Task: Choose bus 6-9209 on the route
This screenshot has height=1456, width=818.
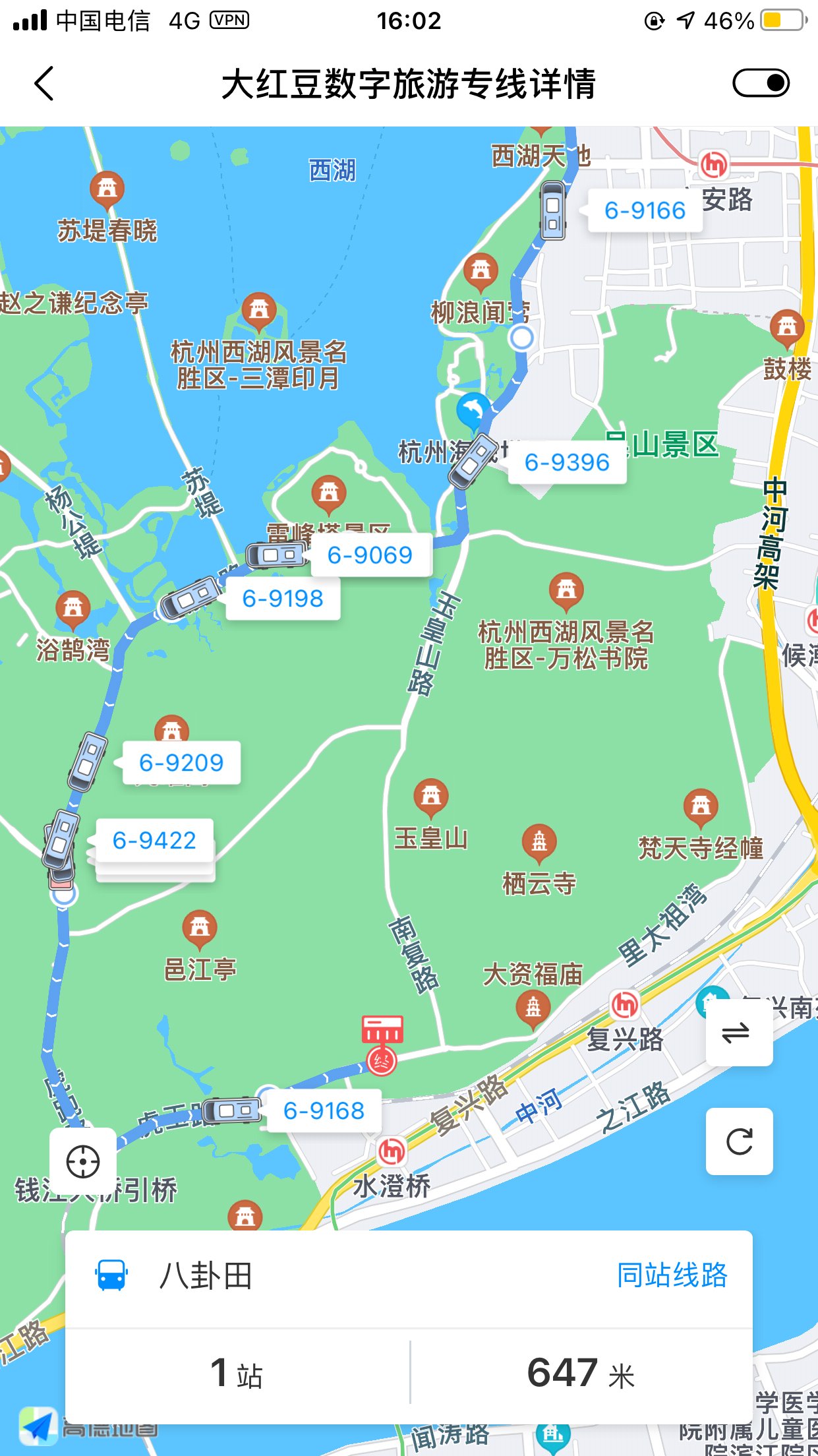Action: [x=181, y=762]
